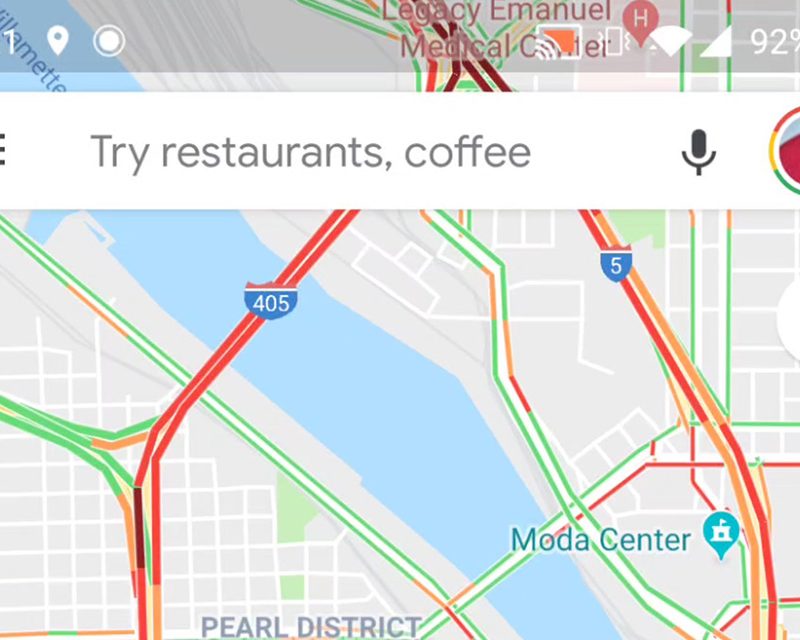Start voice search with the microphone
This screenshot has height=640, width=800.
(x=699, y=153)
